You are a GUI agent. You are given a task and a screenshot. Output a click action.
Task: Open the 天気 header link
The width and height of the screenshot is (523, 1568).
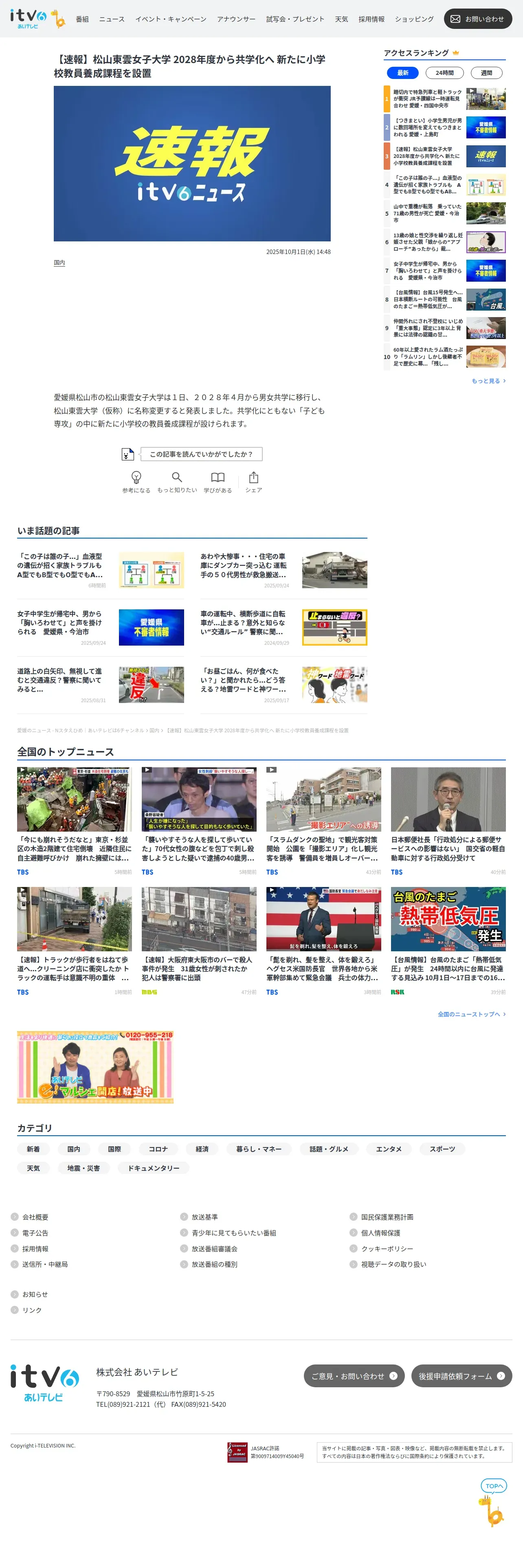pyautogui.click(x=341, y=20)
